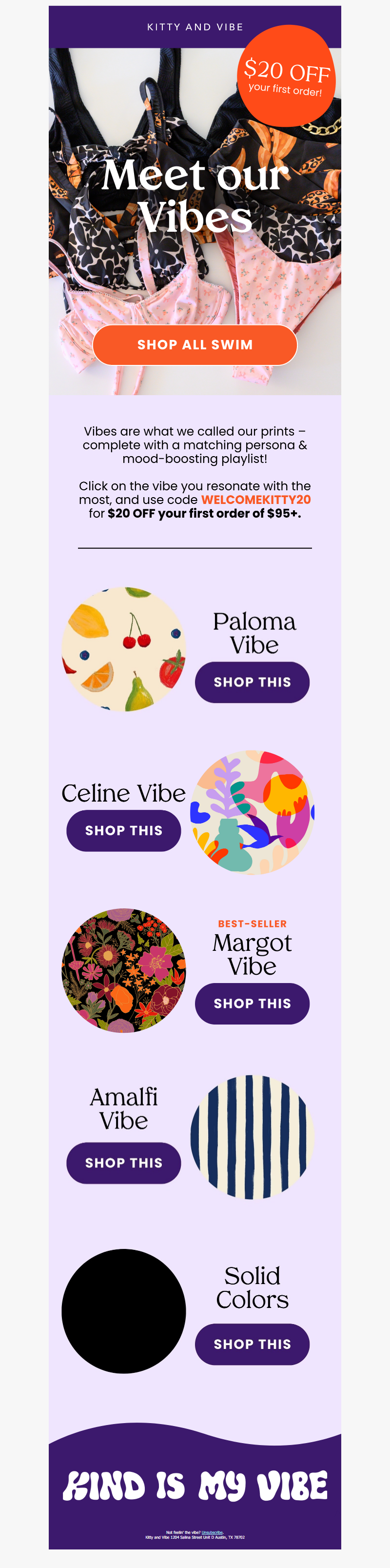
Task: Select Shop This under Celine Vibe
Action: [123, 830]
